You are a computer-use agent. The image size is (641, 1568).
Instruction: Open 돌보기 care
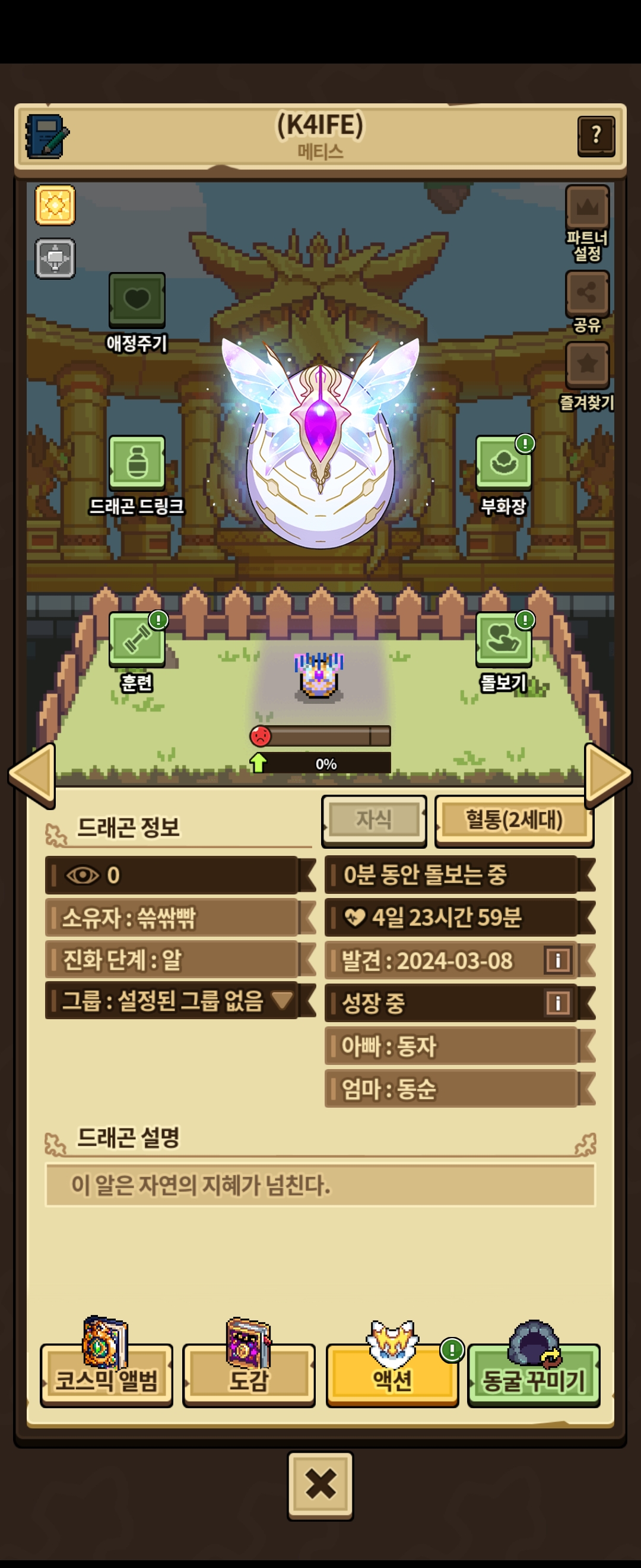pyautogui.click(x=503, y=652)
